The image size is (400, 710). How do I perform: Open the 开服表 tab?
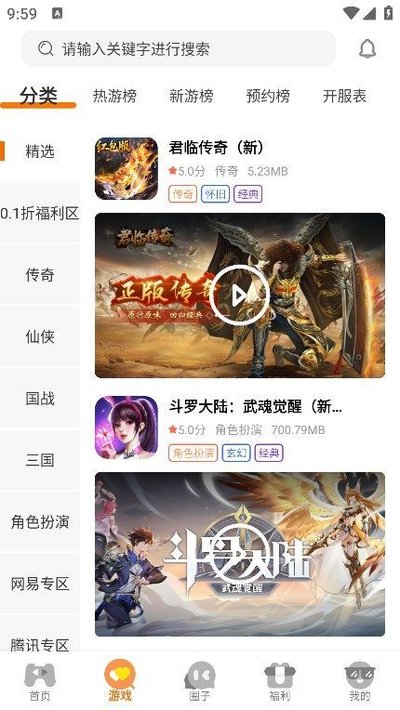(344, 96)
